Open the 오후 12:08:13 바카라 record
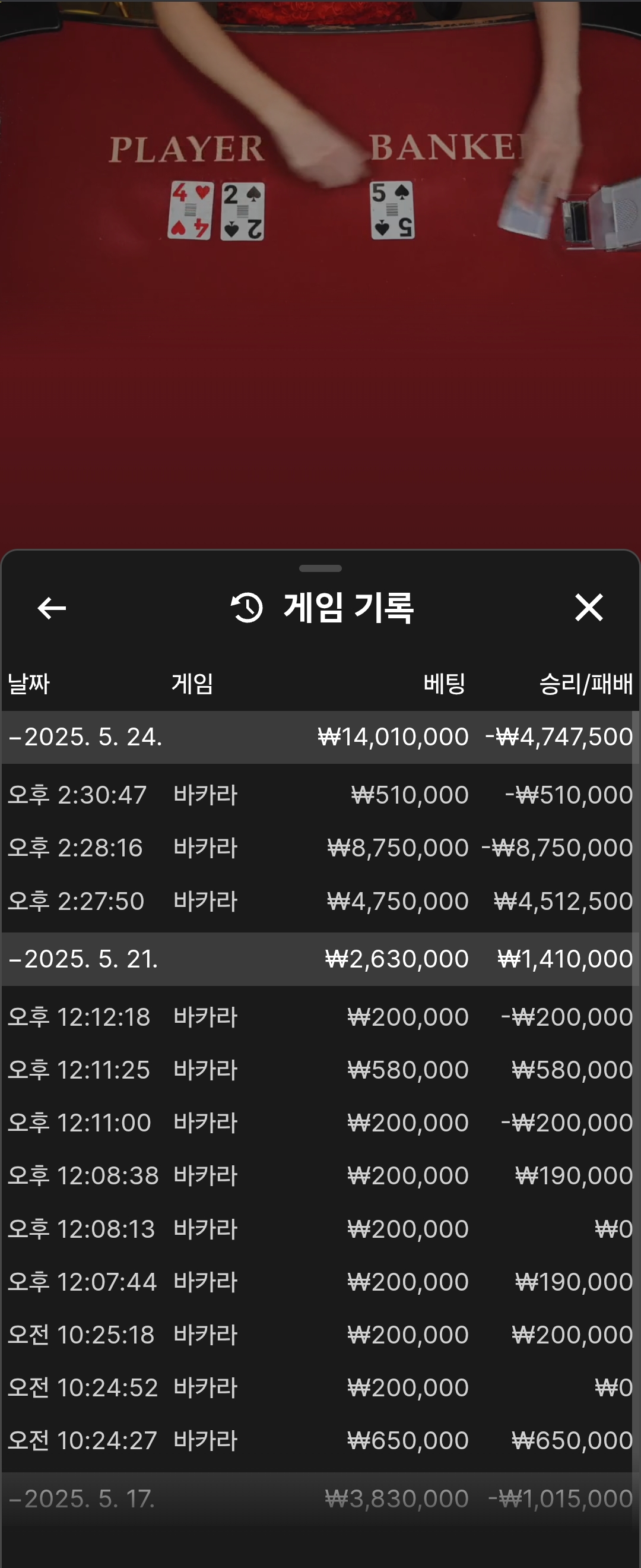Screen dimensions: 641x1568 [320, 1229]
